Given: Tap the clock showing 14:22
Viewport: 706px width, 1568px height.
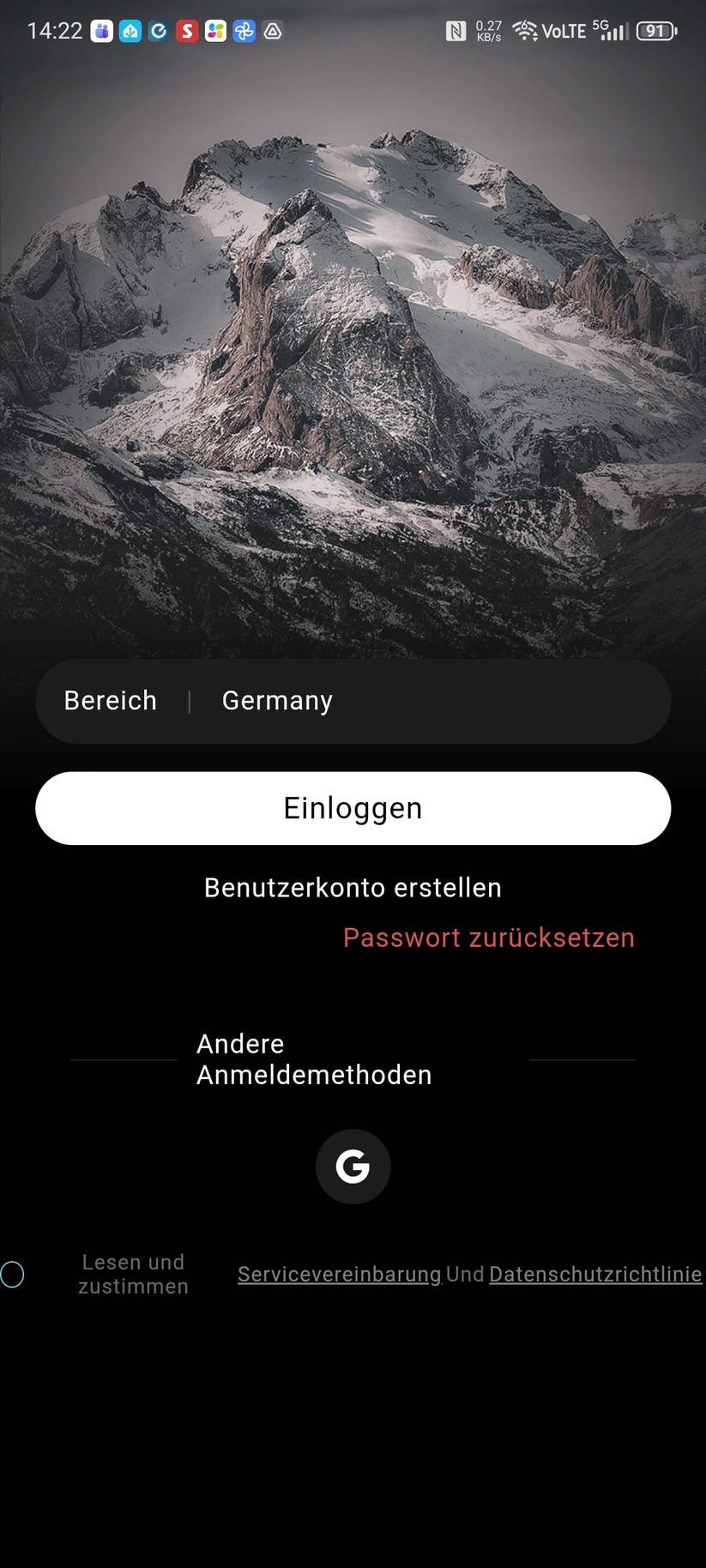Looking at the screenshot, I should pyautogui.click(x=54, y=30).
